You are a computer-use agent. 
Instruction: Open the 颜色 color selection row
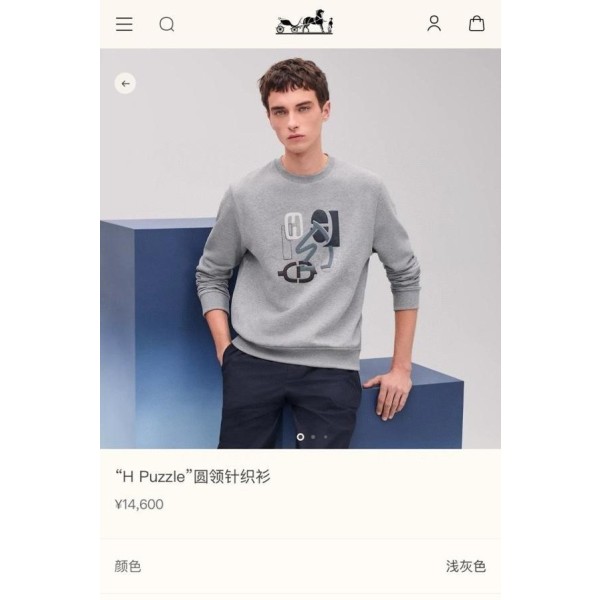click(x=300, y=566)
